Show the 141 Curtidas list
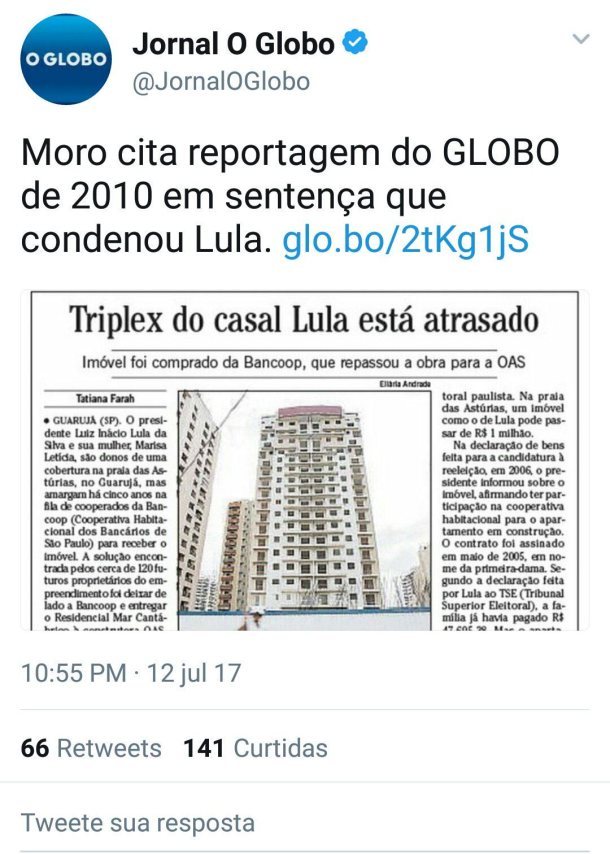This screenshot has width=610, height=854. coord(255,748)
